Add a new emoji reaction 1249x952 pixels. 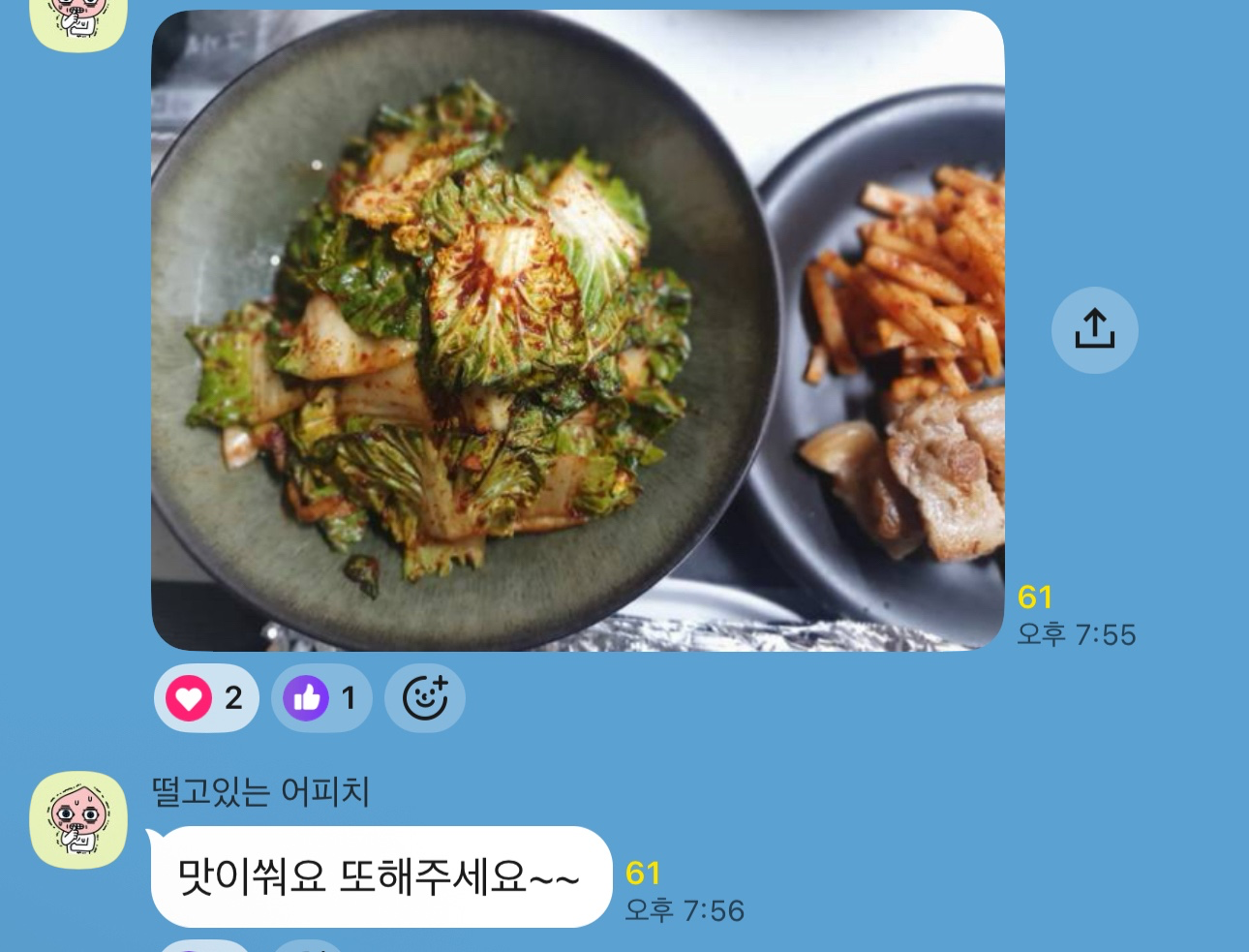(x=425, y=698)
